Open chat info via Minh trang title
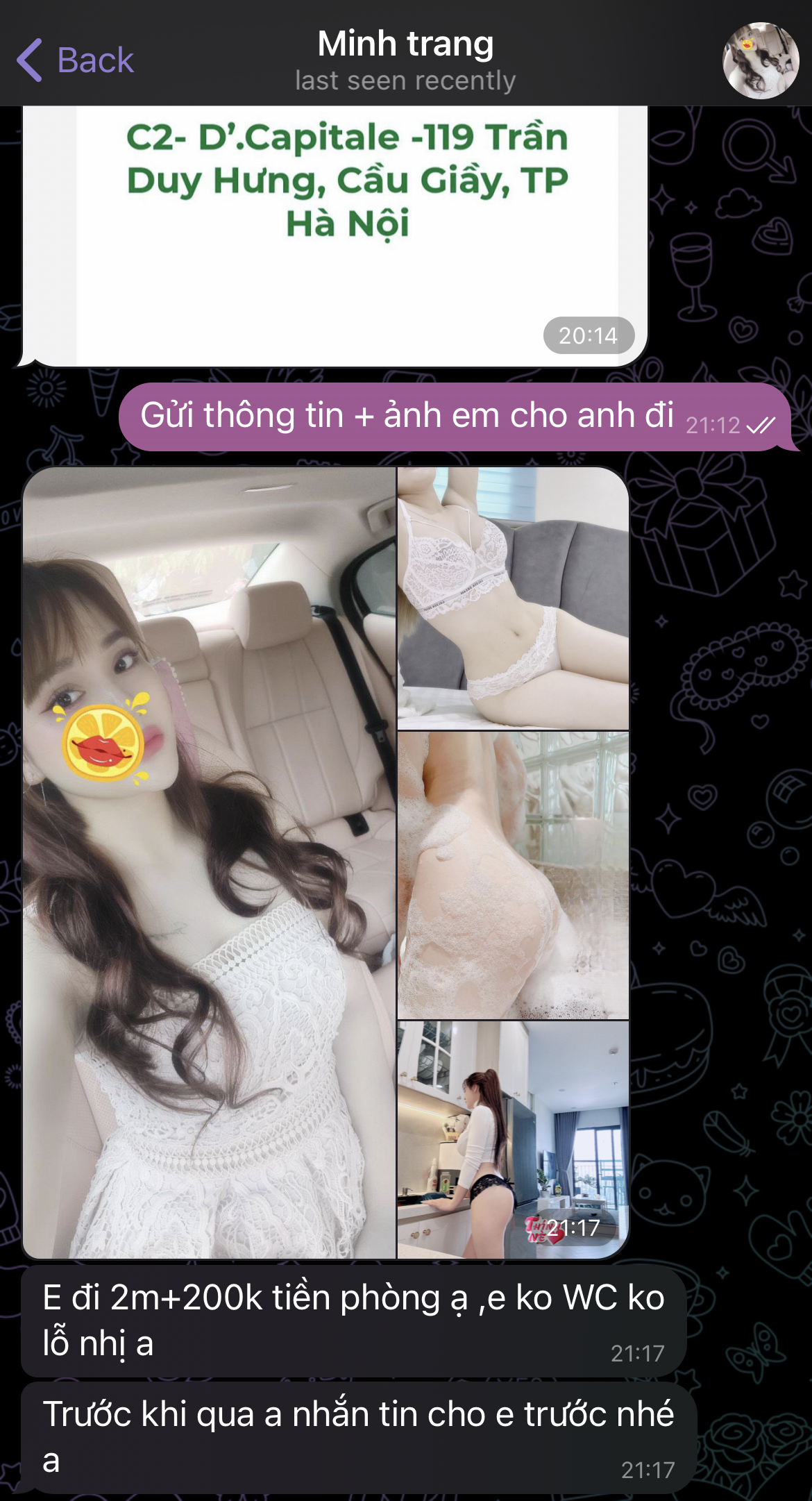 [x=405, y=44]
